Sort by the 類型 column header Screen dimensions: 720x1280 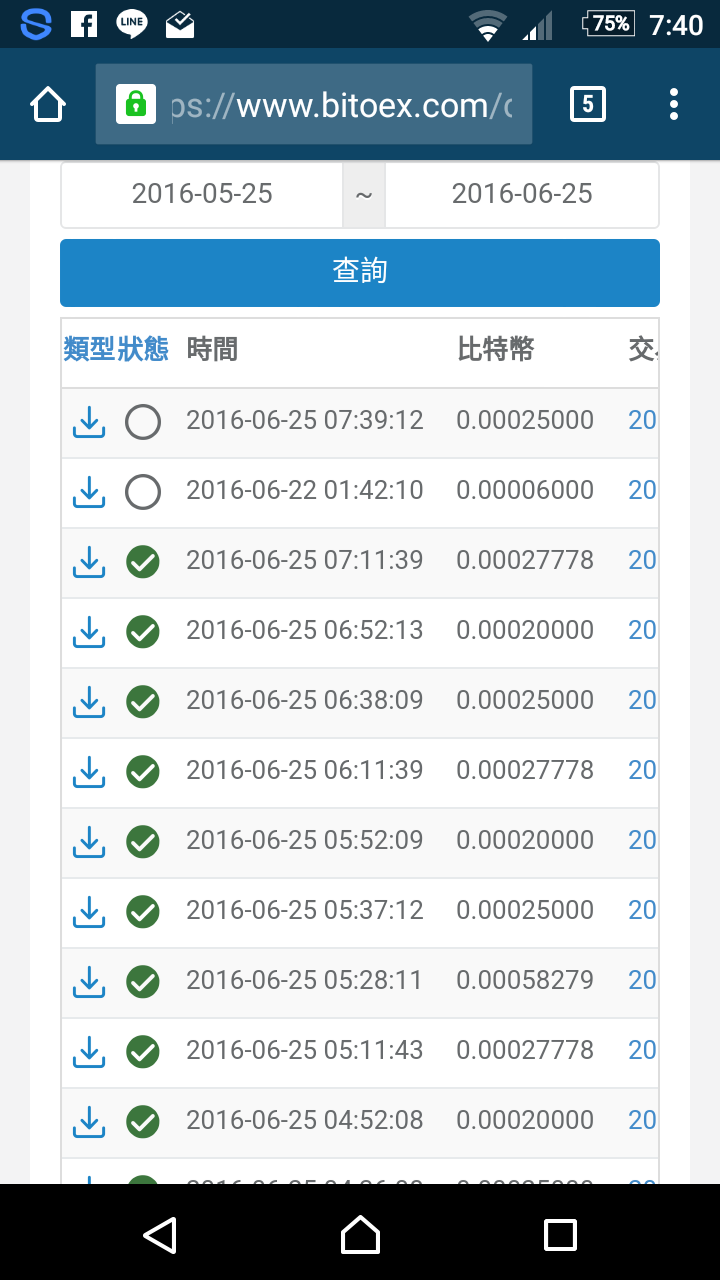[x=89, y=349]
